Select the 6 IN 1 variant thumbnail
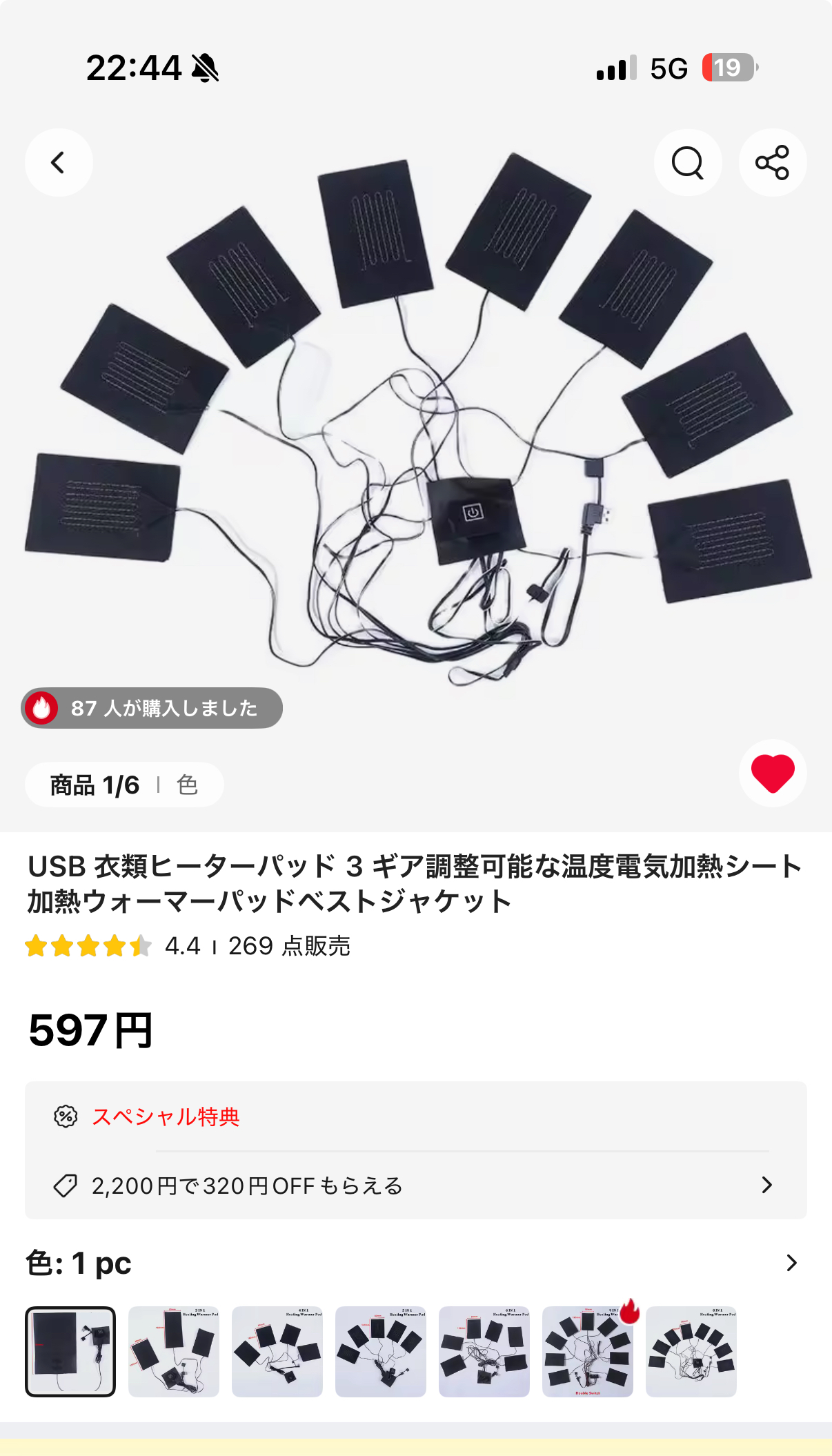 click(484, 1351)
